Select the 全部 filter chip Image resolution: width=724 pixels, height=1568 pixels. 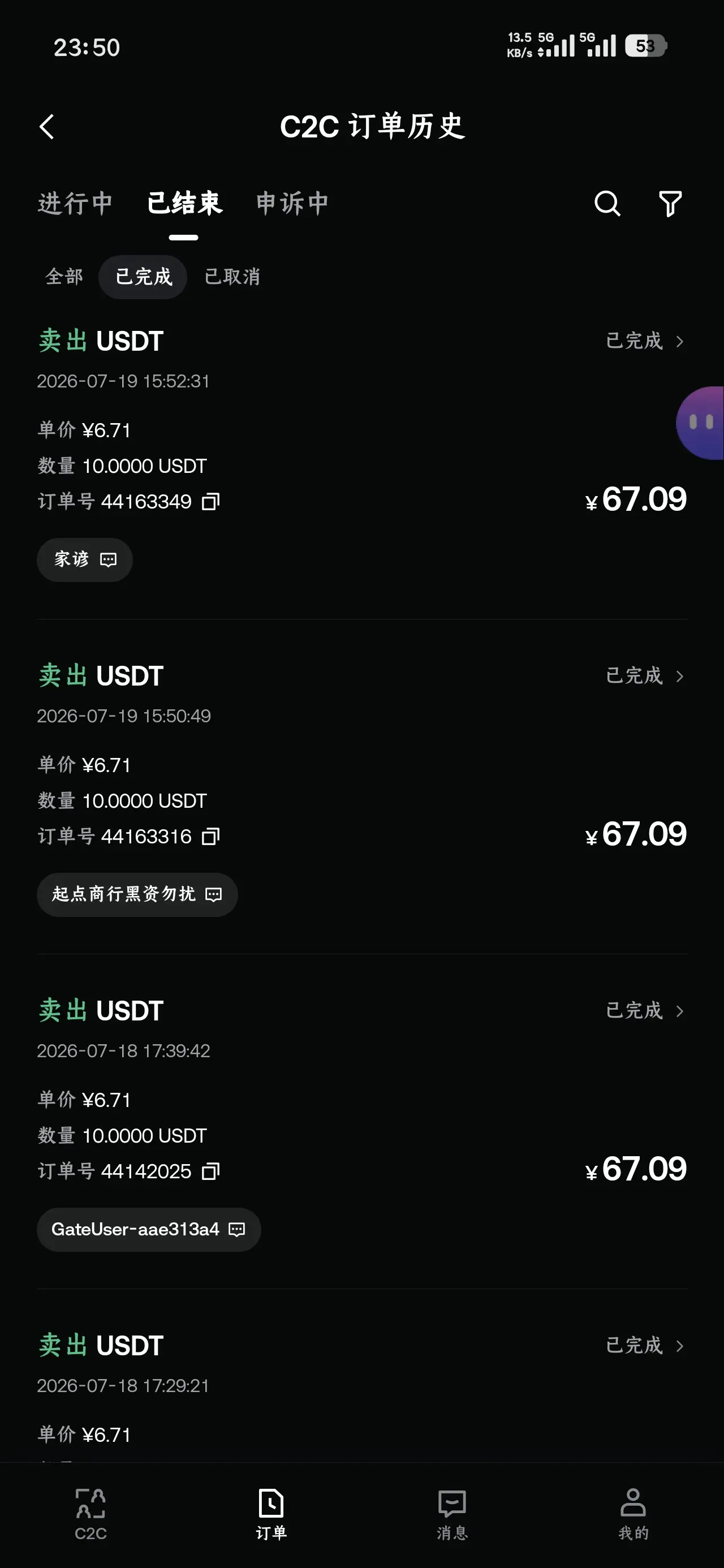pyautogui.click(x=64, y=277)
